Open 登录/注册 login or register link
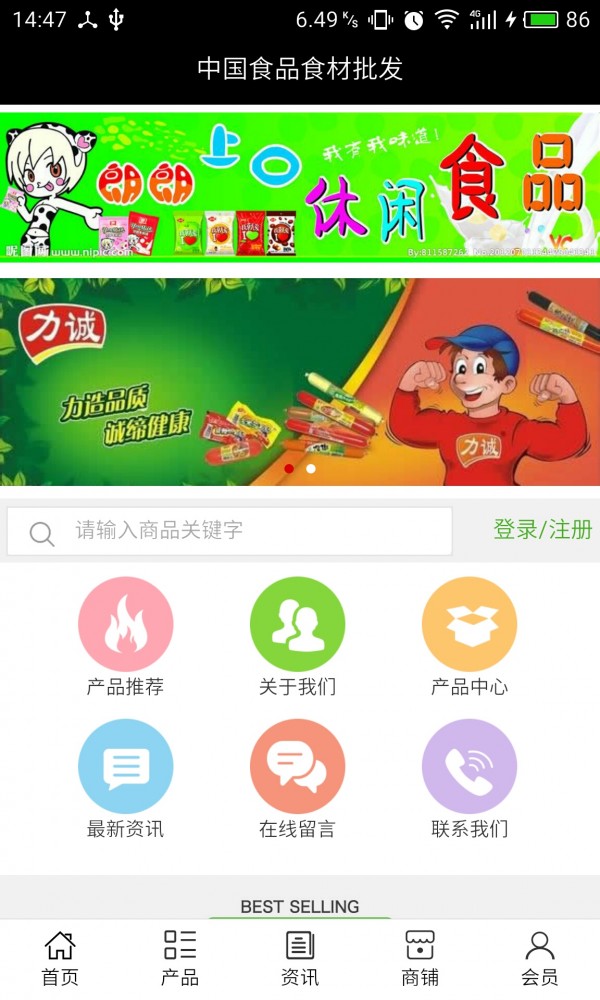The image size is (600, 1000). (x=542, y=530)
